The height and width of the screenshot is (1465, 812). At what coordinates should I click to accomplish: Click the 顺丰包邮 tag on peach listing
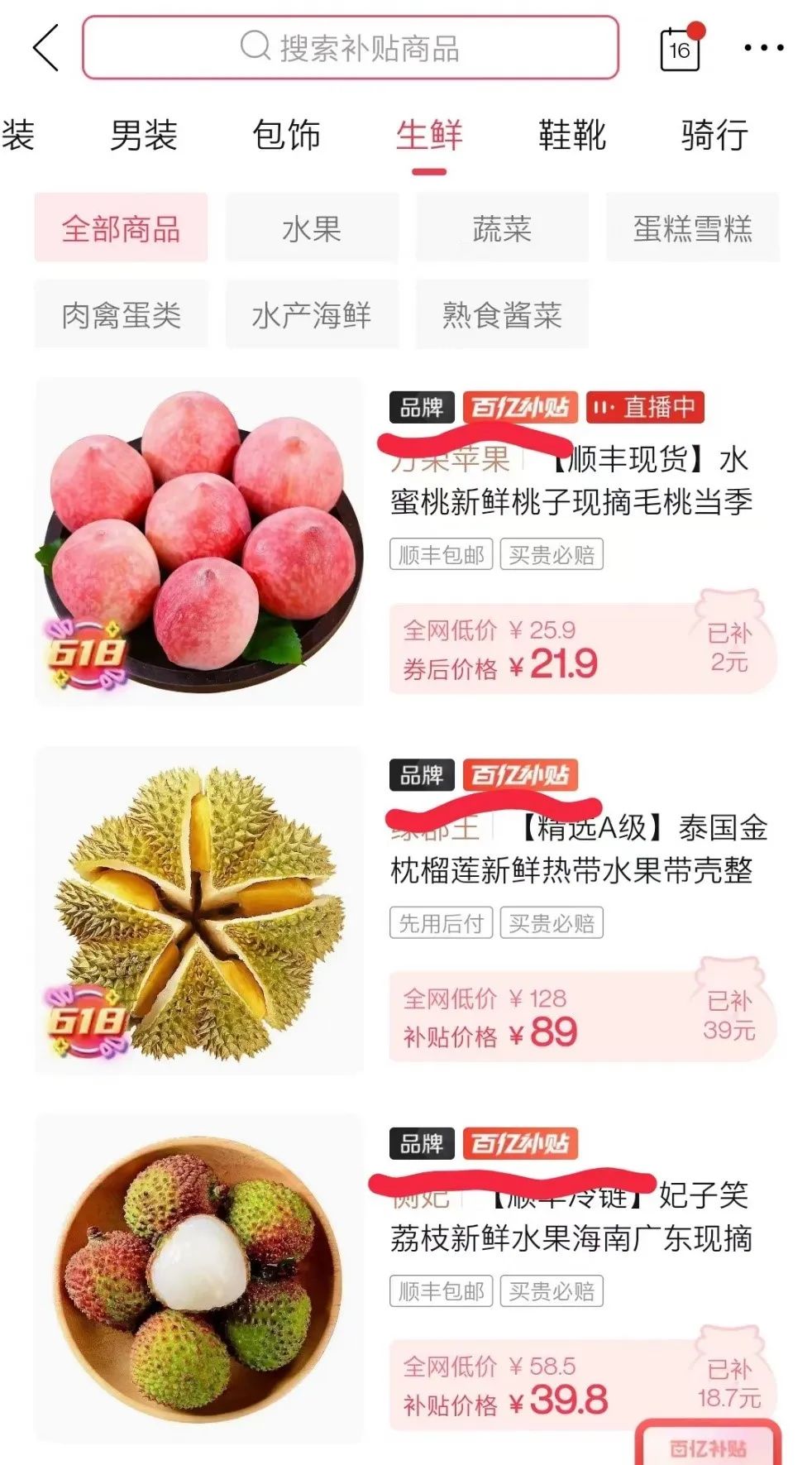441,554
